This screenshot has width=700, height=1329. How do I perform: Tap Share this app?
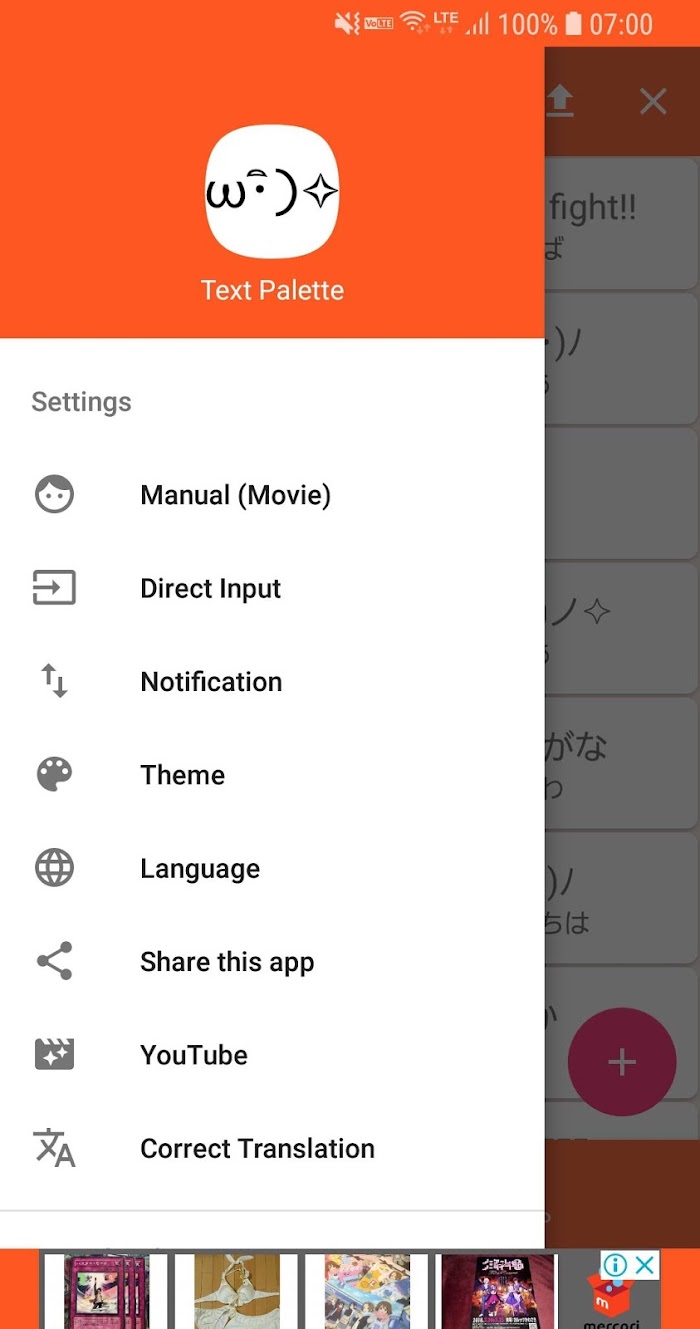click(x=272, y=962)
